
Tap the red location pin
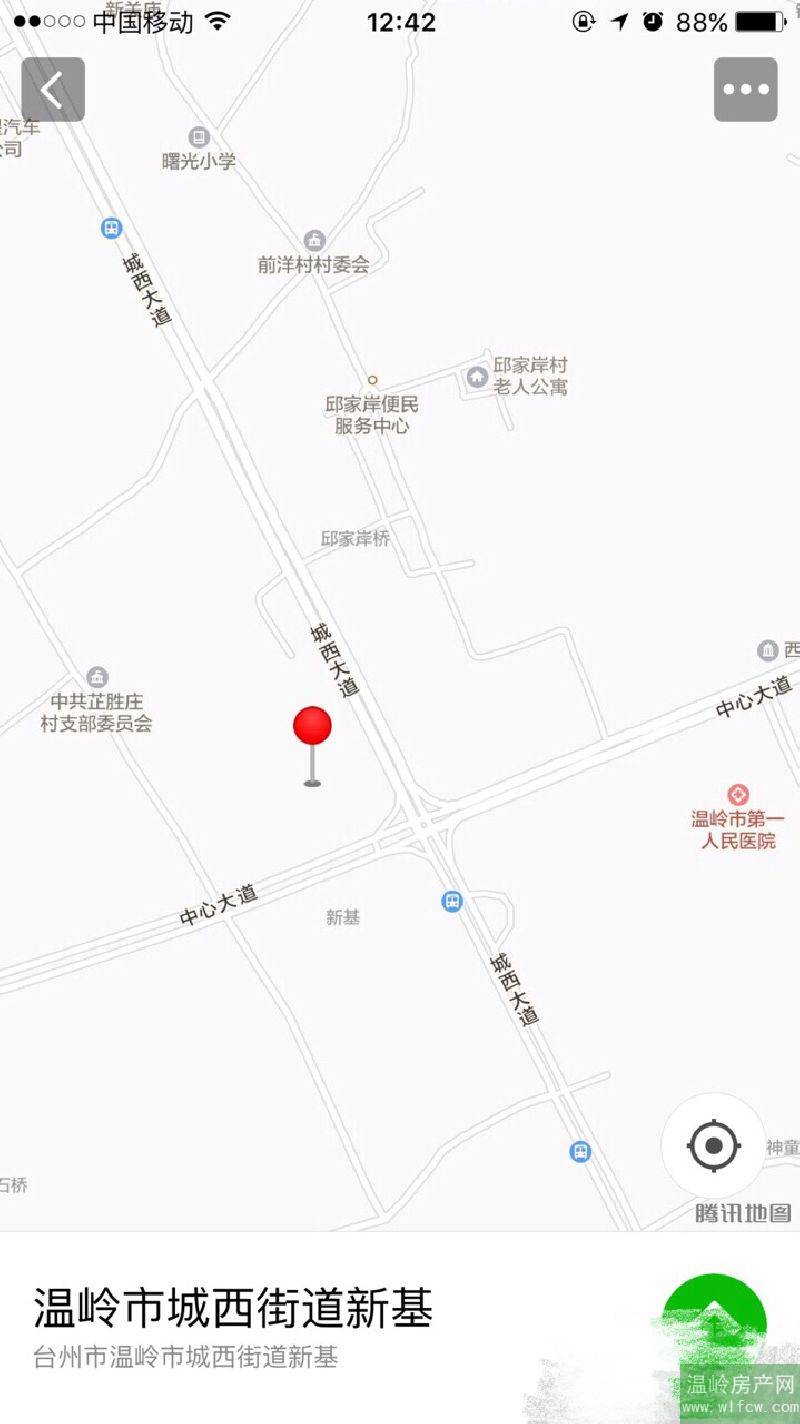pyautogui.click(x=312, y=745)
